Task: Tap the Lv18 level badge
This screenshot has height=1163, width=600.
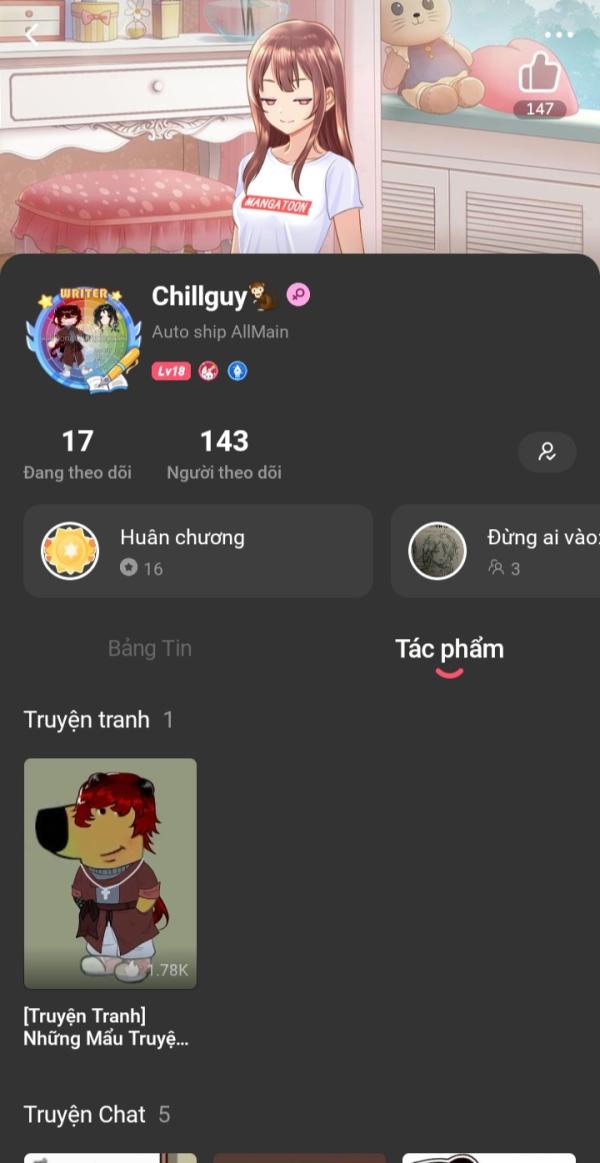Action: [171, 371]
